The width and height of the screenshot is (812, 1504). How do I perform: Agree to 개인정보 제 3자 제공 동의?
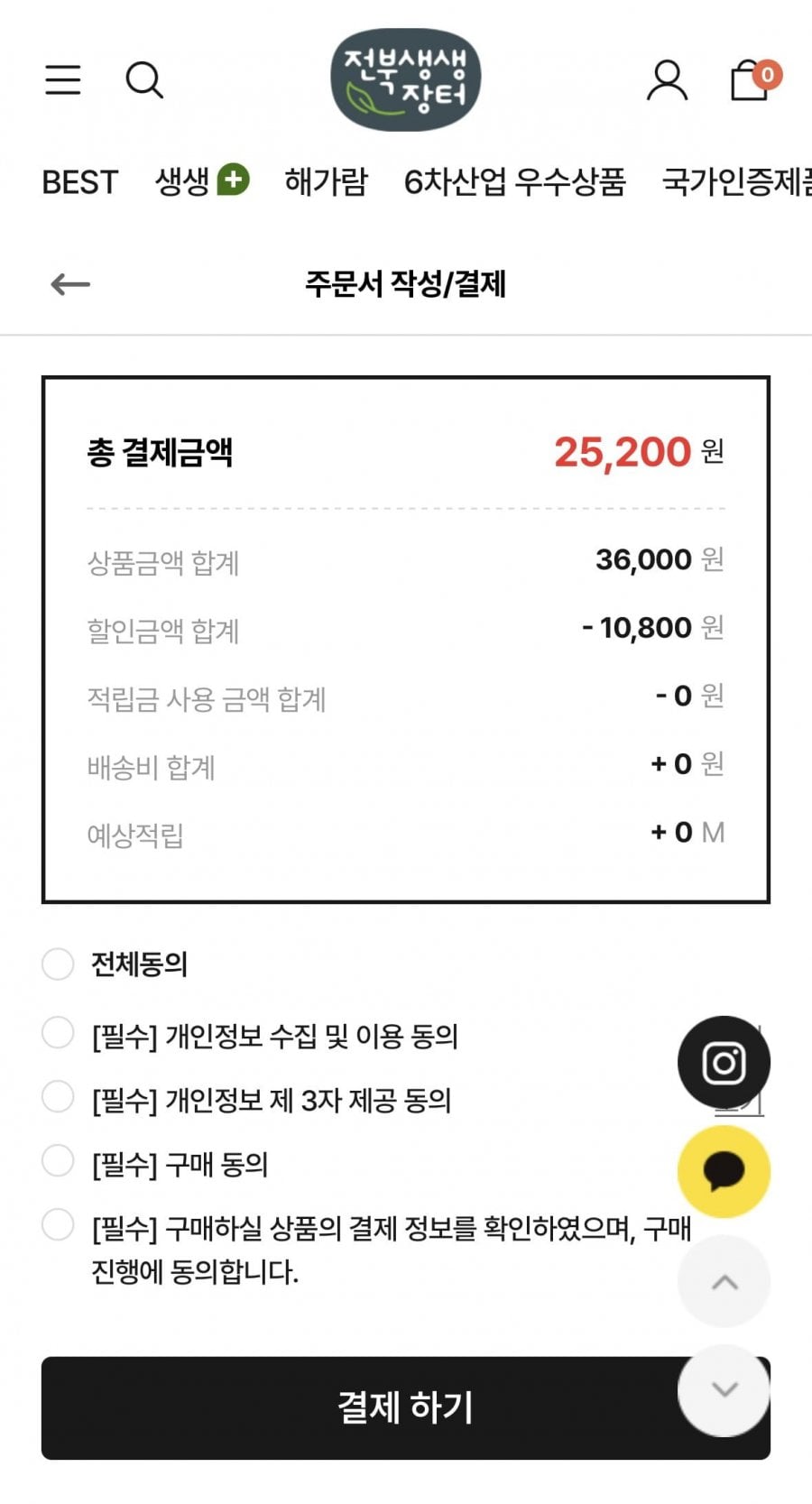click(58, 1097)
